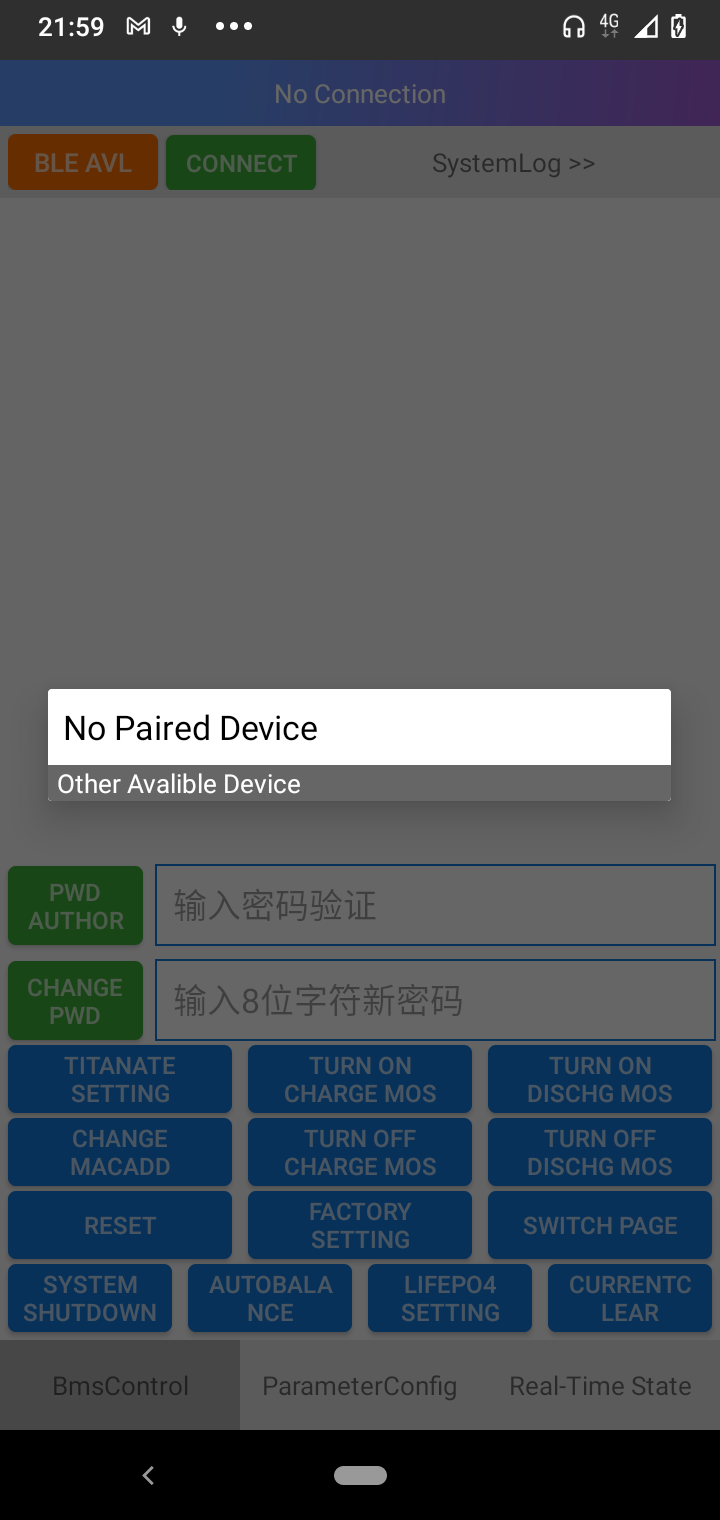Viewport: 720px width, 1520px height.
Task: Select TURN OFF DISCHG MOS
Action: point(600,1152)
